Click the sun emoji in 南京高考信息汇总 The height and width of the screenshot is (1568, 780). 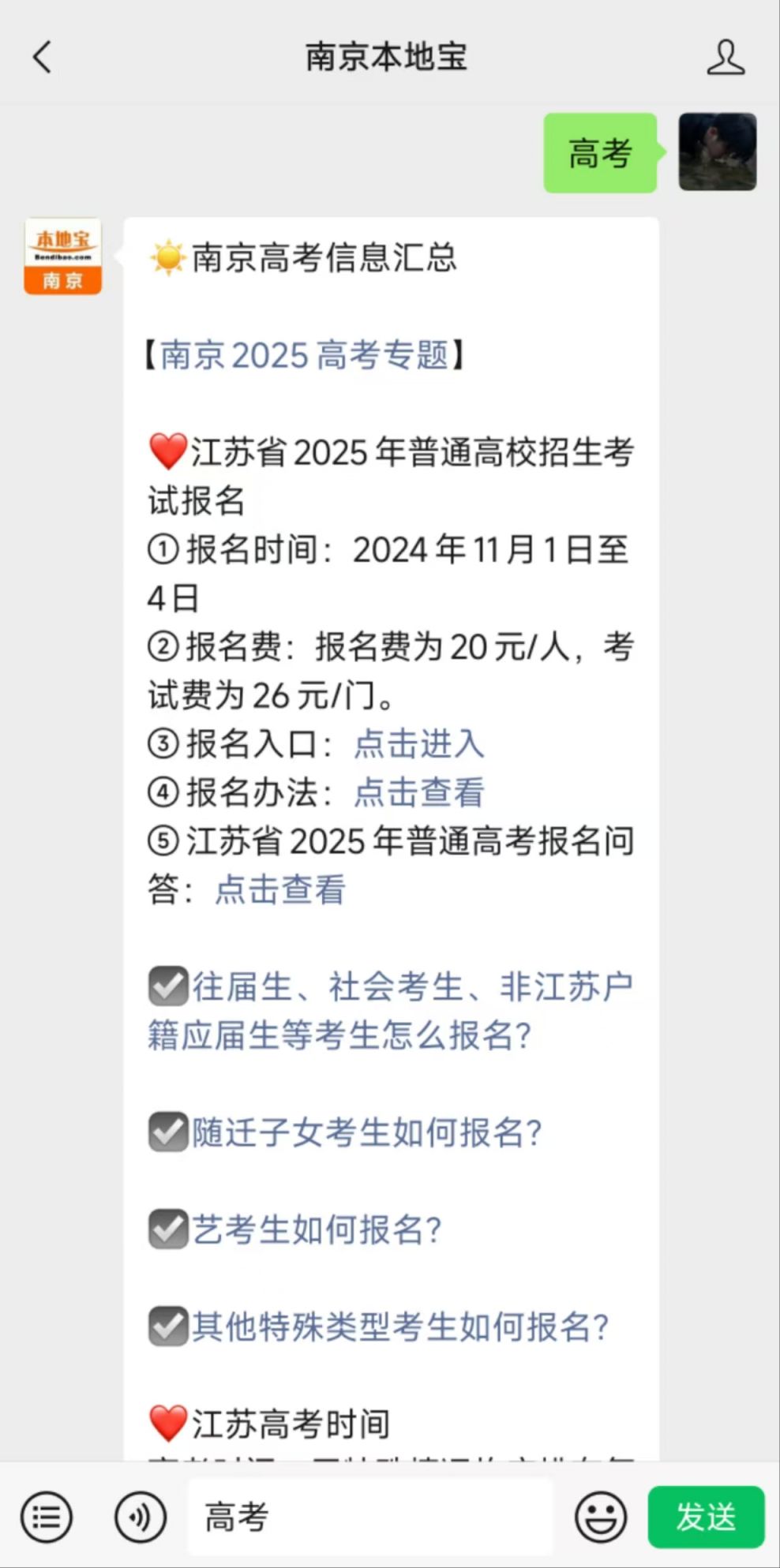coord(167,258)
